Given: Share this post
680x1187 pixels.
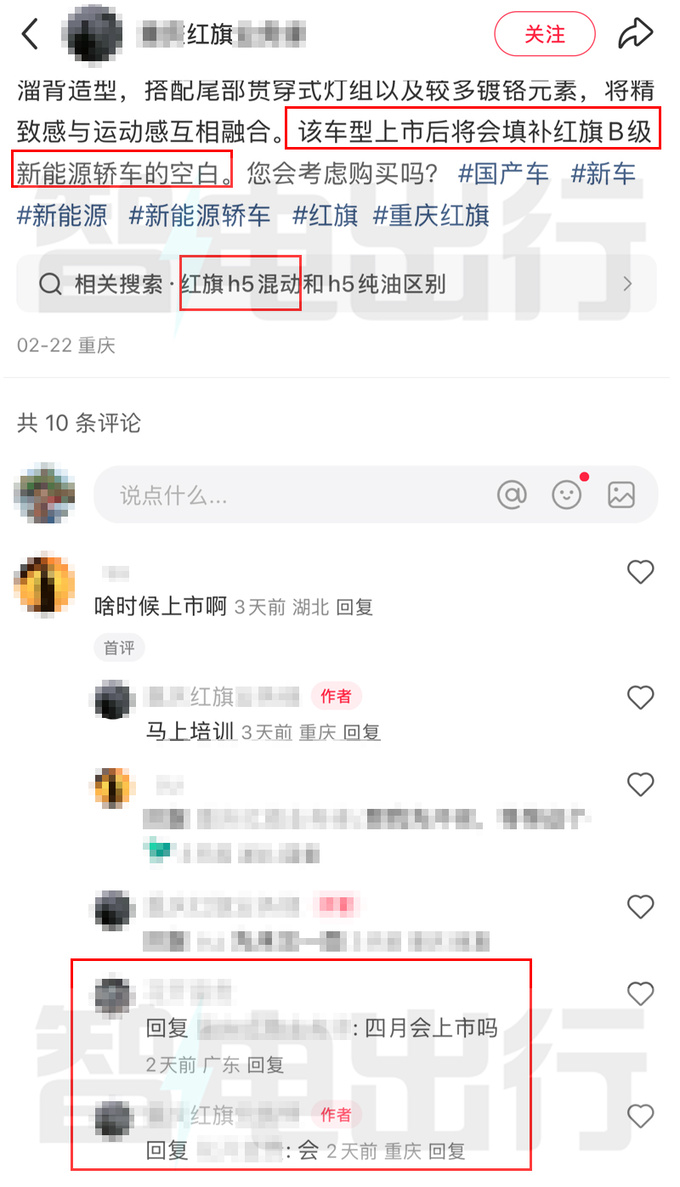Looking at the screenshot, I should pyautogui.click(x=635, y=34).
